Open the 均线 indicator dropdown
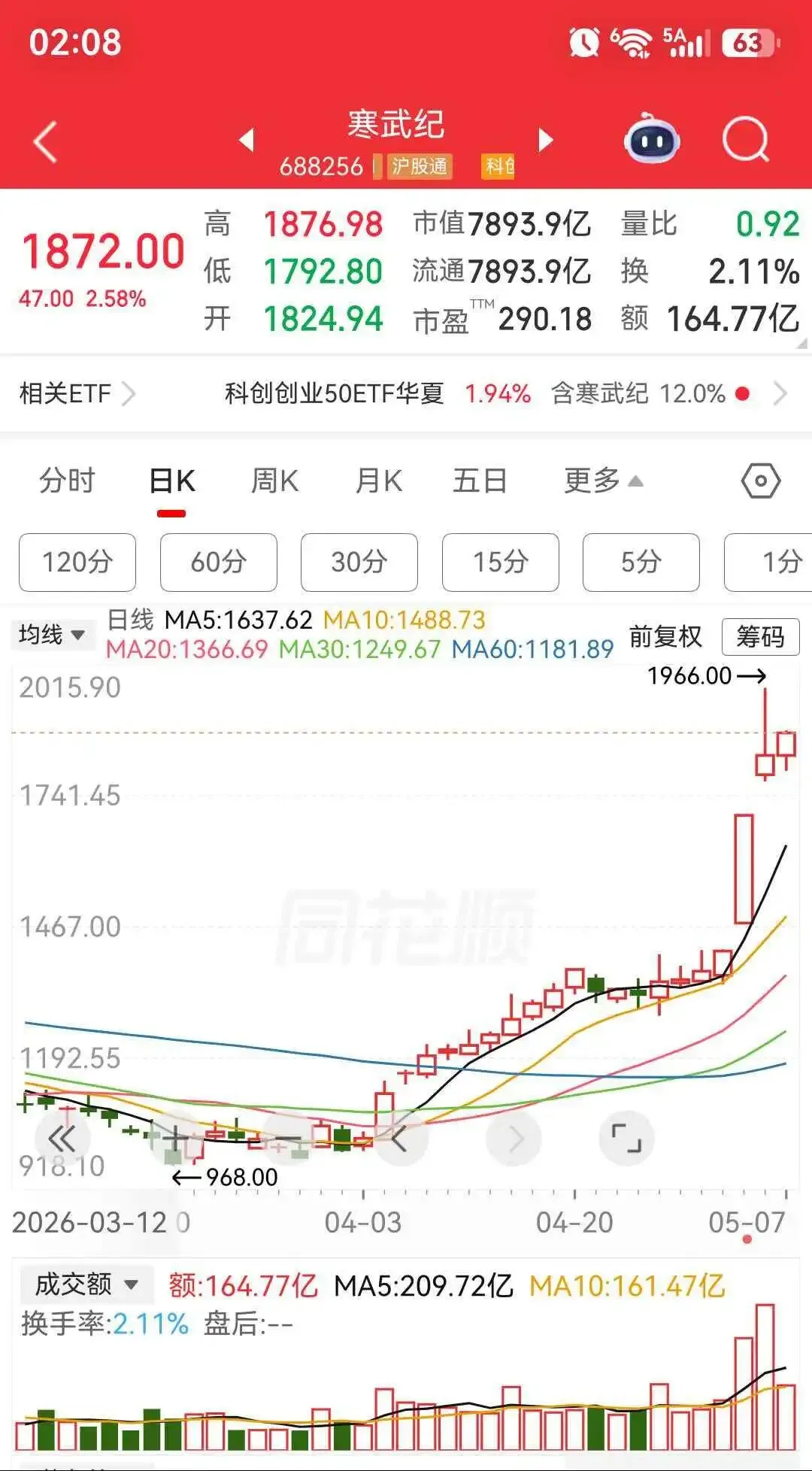Screen dimensions: 812x1471 tap(51, 635)
